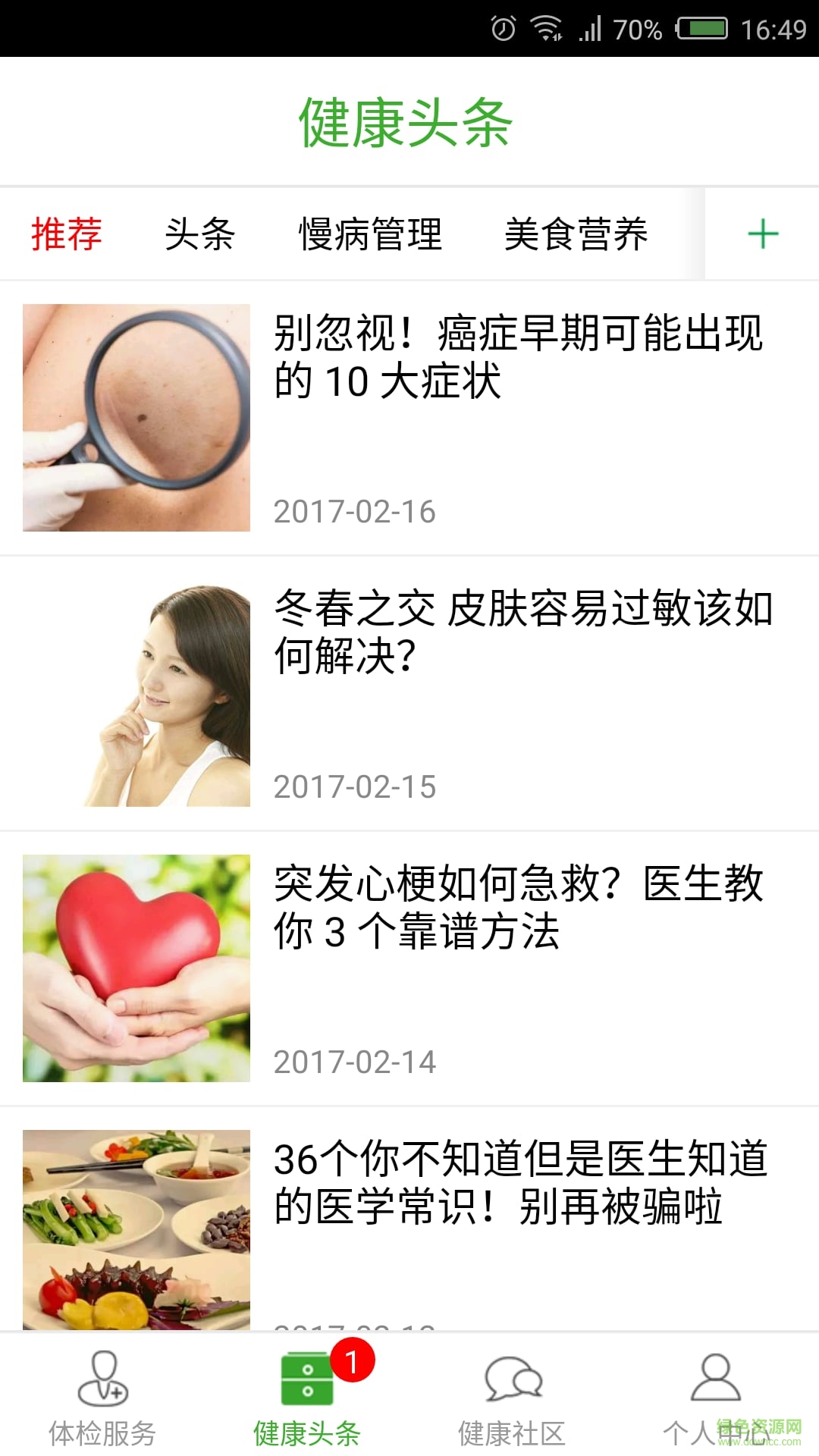Tap the plus icon to add a channel
This screenshot has height=1456, width=819.
[x=764, y=234]
